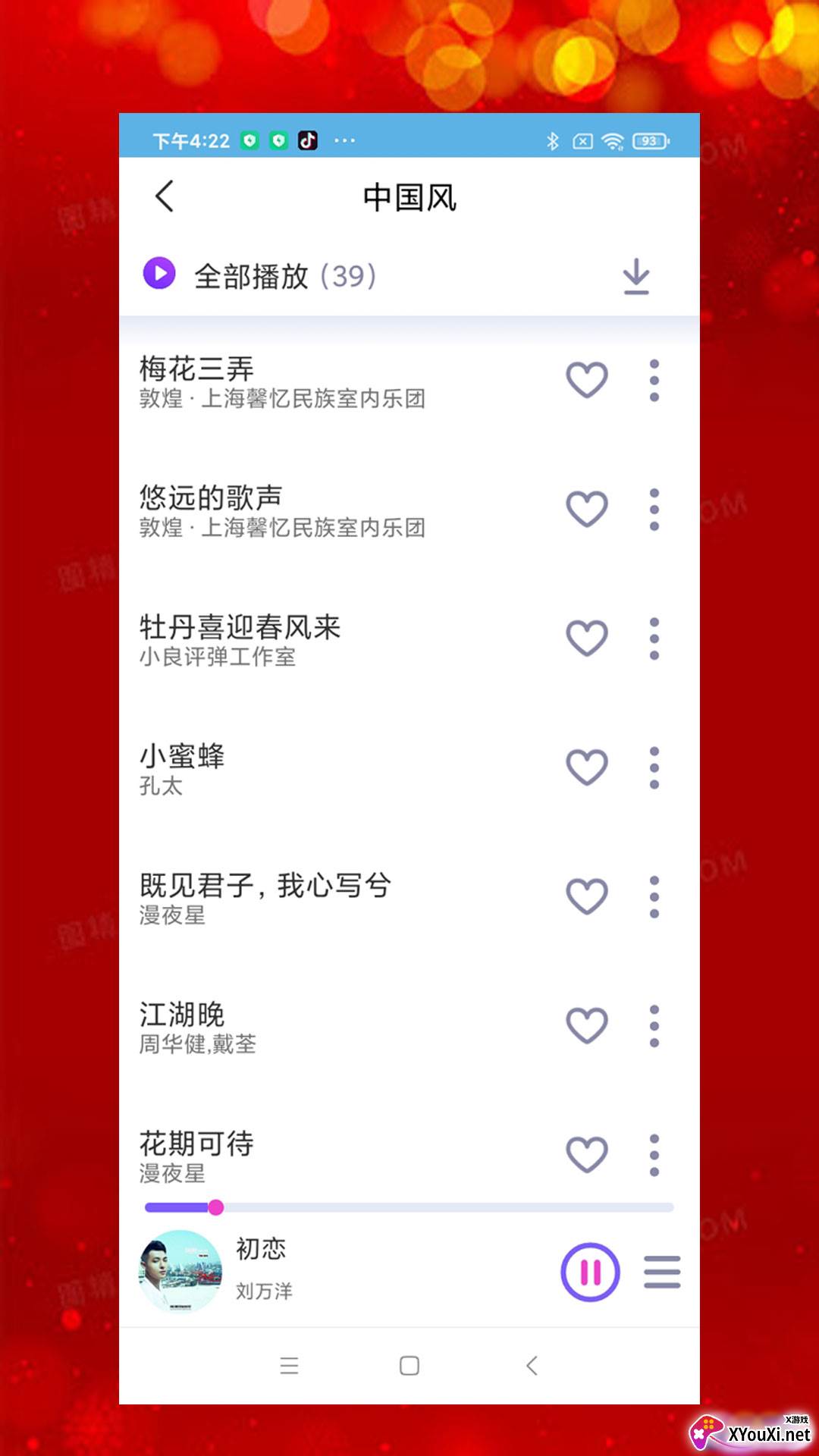Like 江湖晚 by 周华健 and 戴荃
Viewport: 819px width, 1456px height.
point(587,1025)
